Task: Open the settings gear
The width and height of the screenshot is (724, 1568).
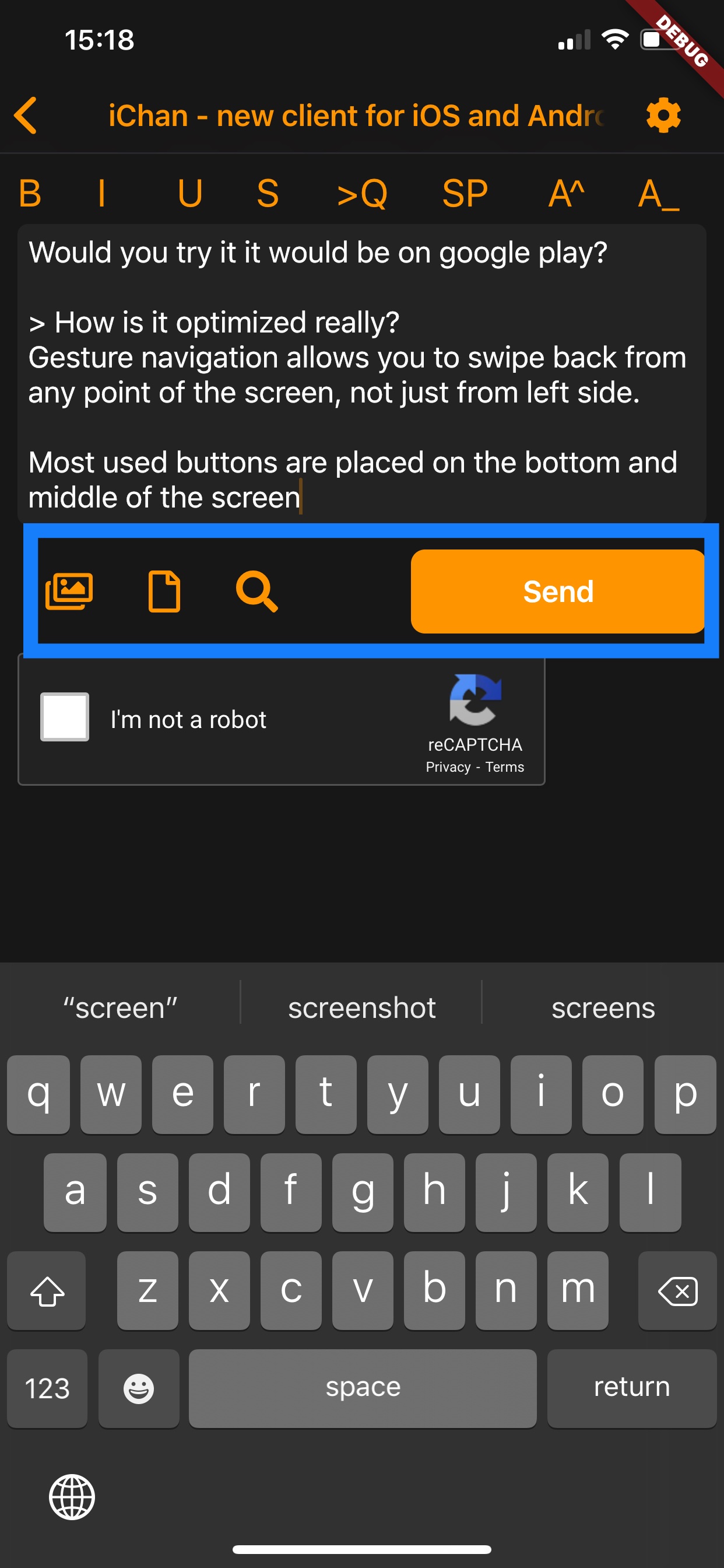Action: (x=663, y=115)
